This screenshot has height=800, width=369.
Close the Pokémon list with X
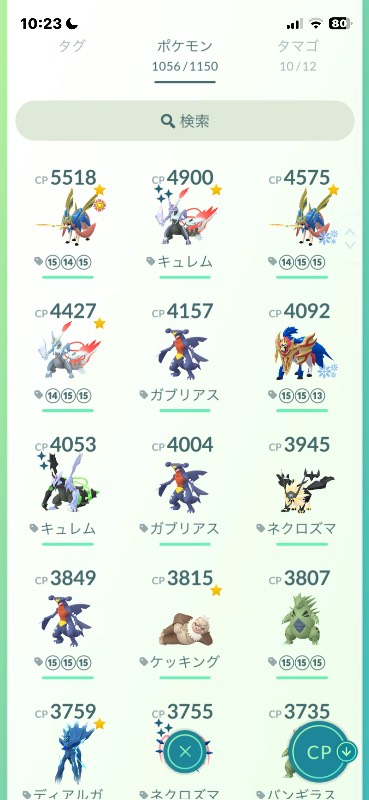tap(185, 752)
